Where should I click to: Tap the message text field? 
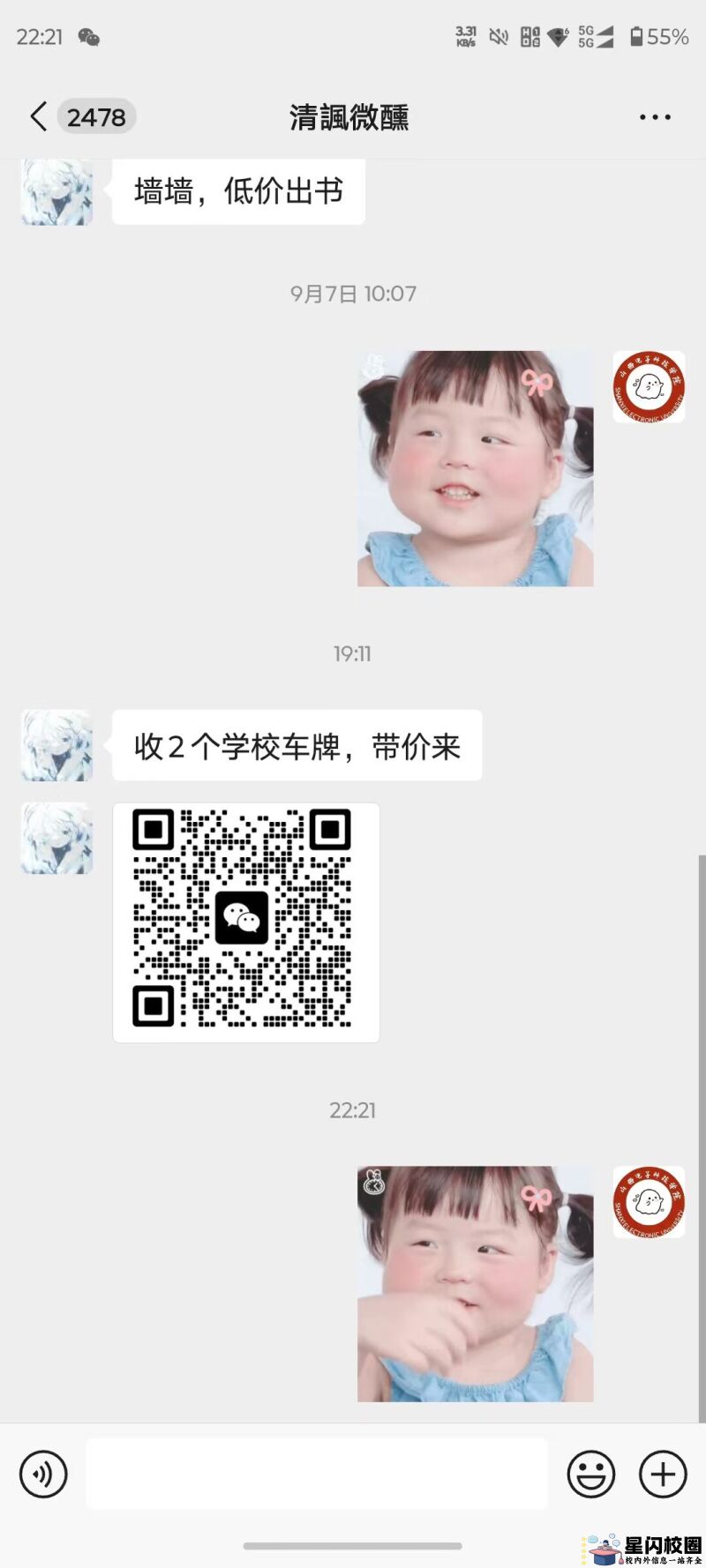click(x=316, y=1474)
